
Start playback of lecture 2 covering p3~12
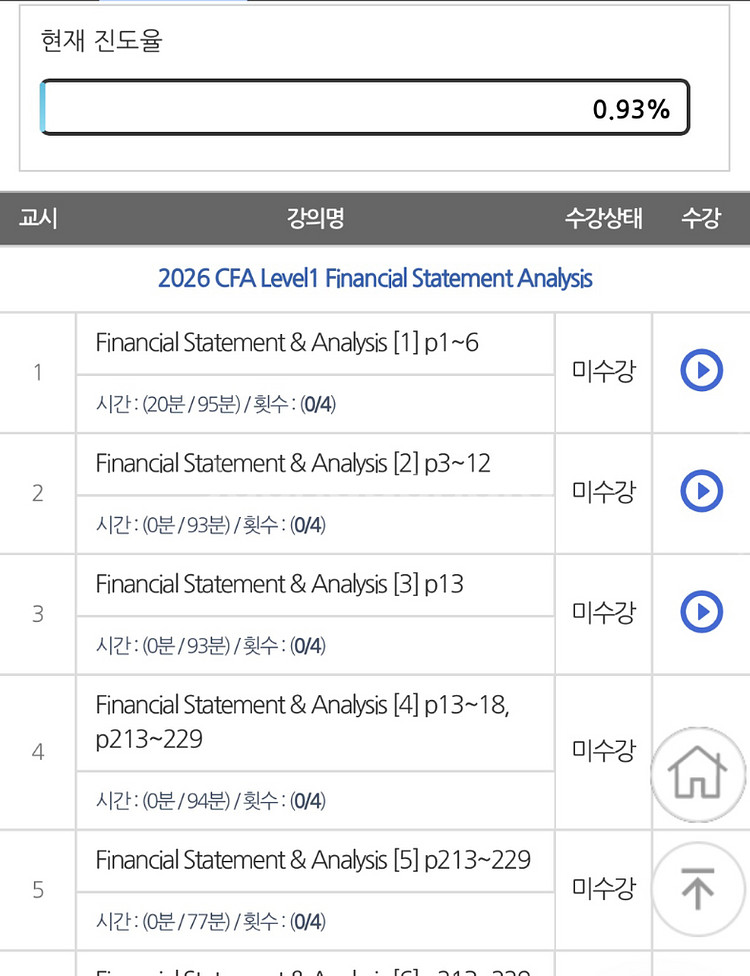click(701, 491)
